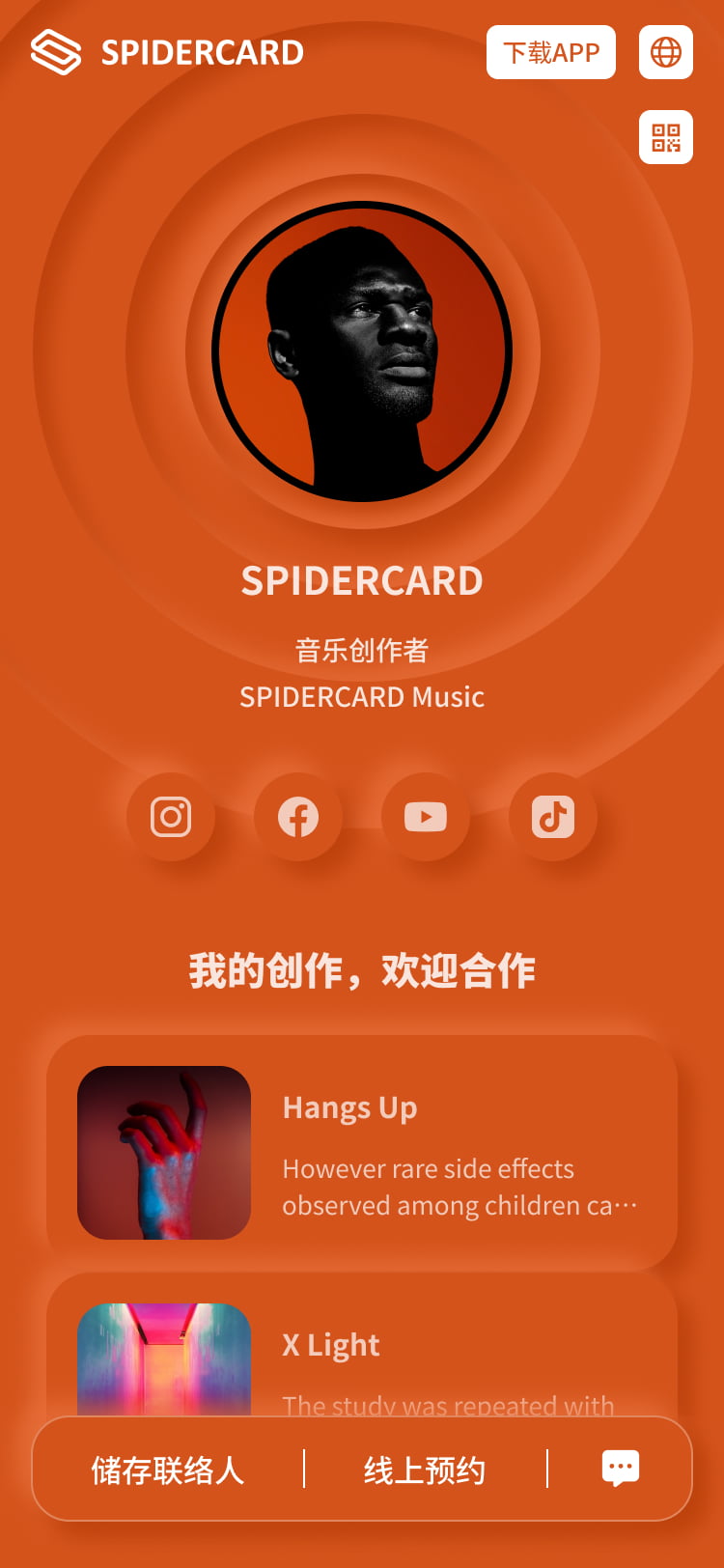Open the Instagram profile icon
Image resolution: width=724 pixels, height=1568 pixels.
[171, 817]
